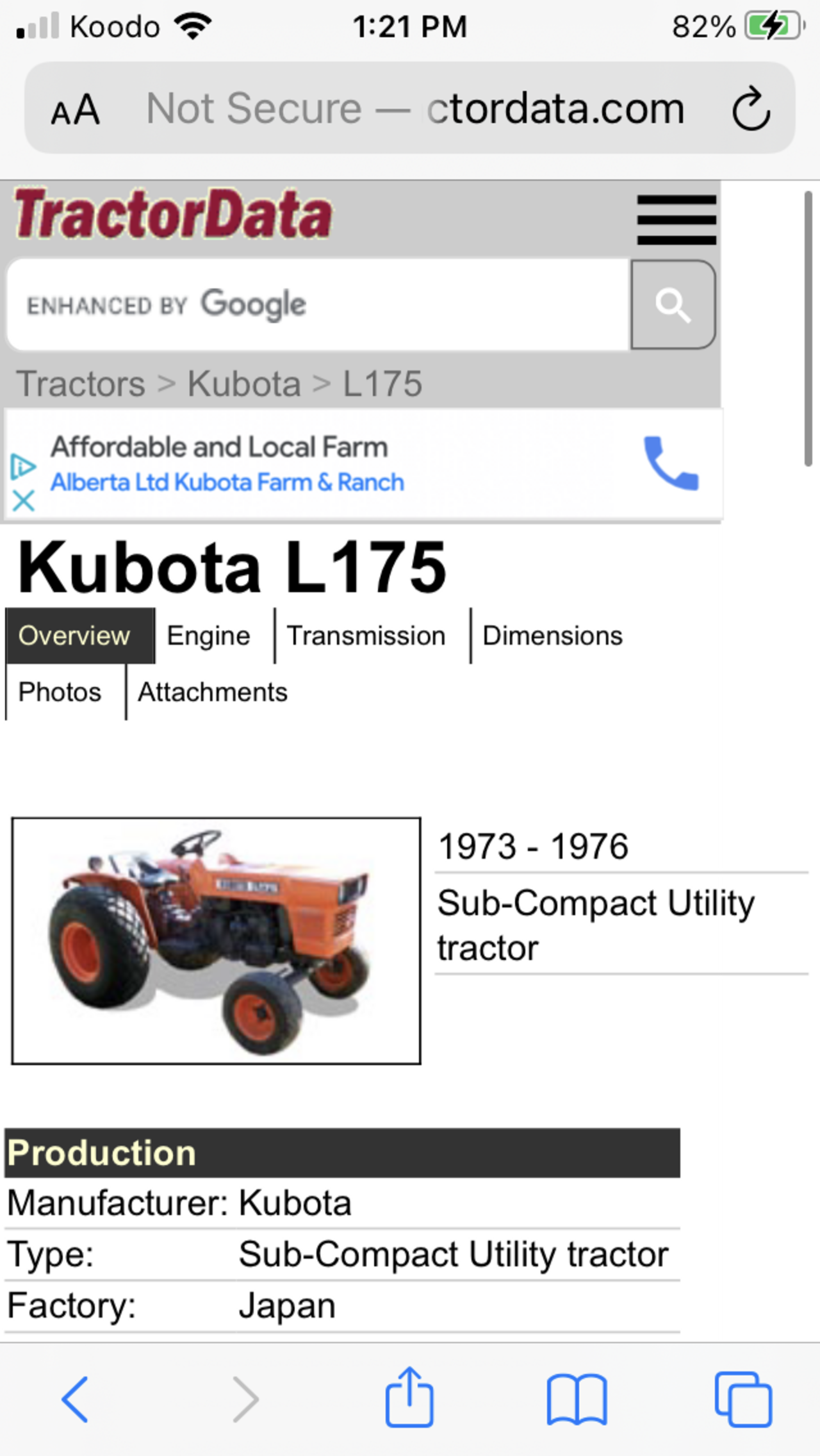Open Safari bookmarks
This screenshot has width=820, height=1456.
coord(577,1399)
